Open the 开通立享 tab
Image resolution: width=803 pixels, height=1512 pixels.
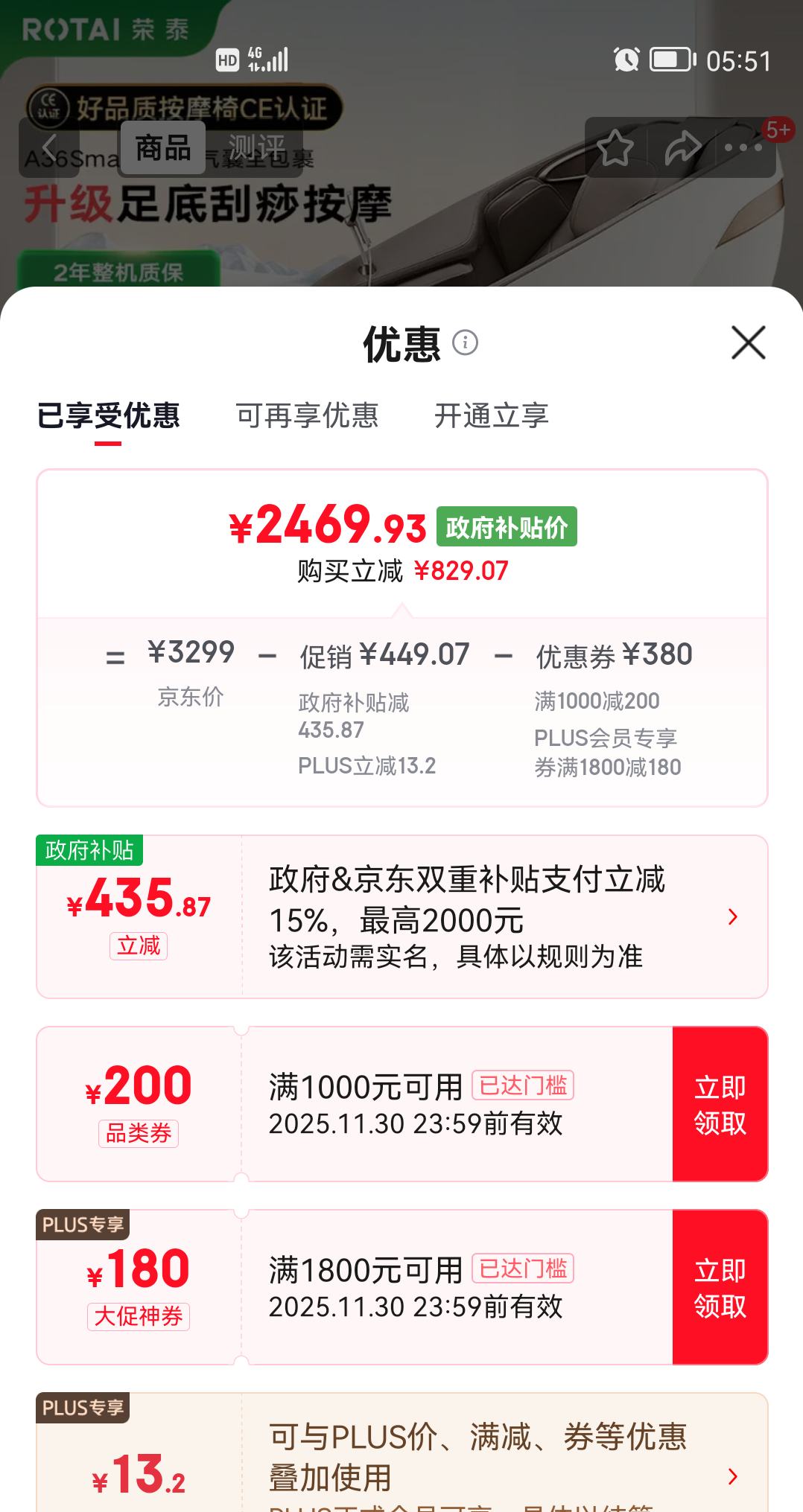point(492,417)
